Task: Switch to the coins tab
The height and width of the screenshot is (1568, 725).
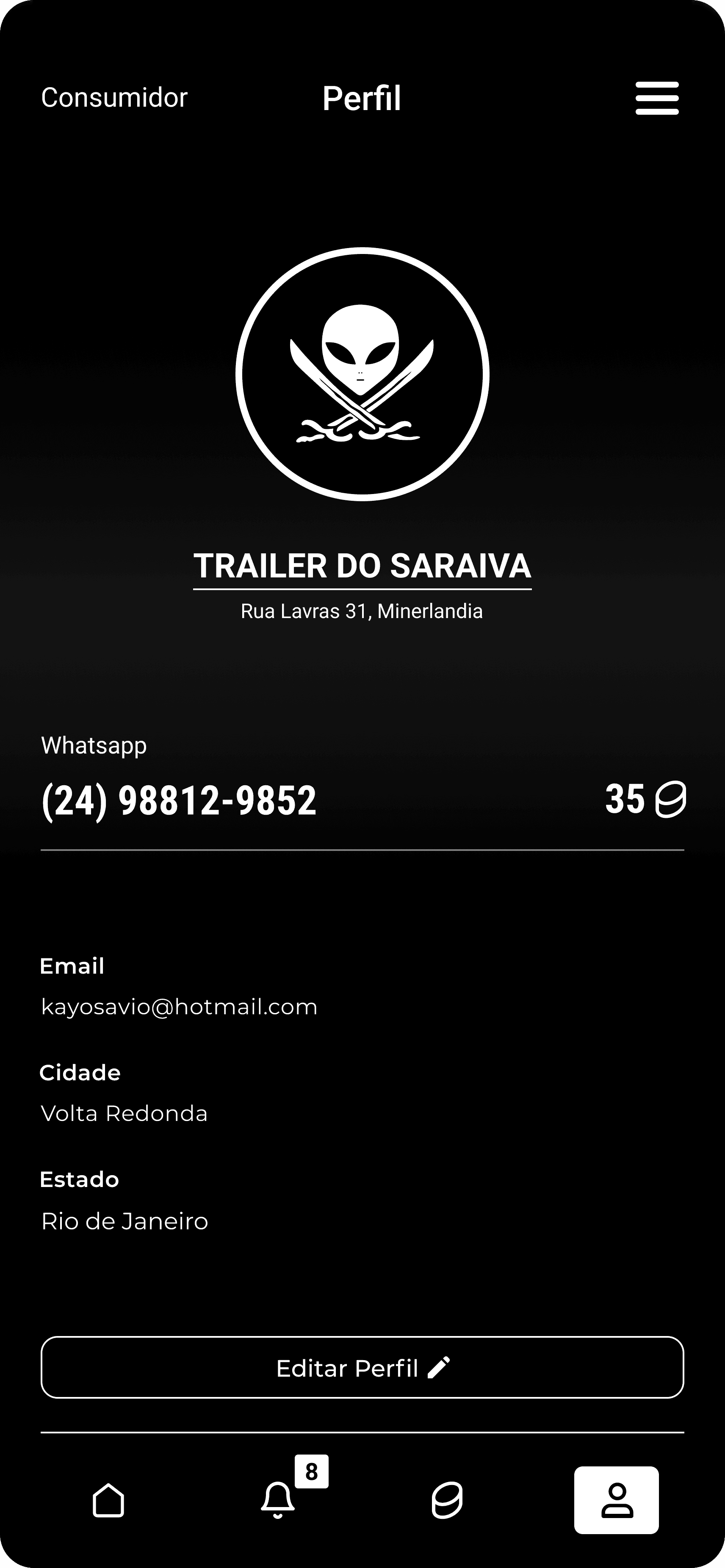Action: (448, 1500)
